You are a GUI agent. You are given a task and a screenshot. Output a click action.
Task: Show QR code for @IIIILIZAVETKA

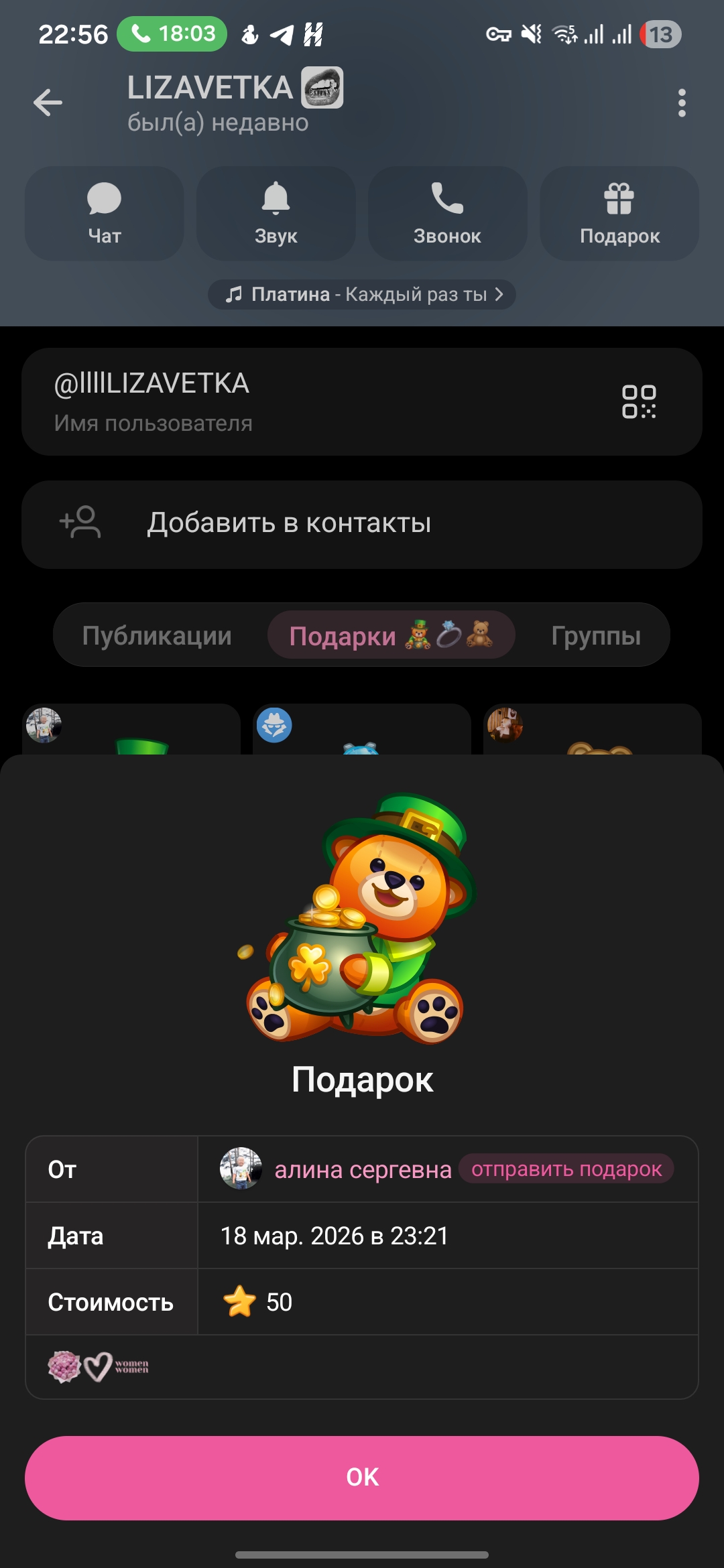click(639, 401)
